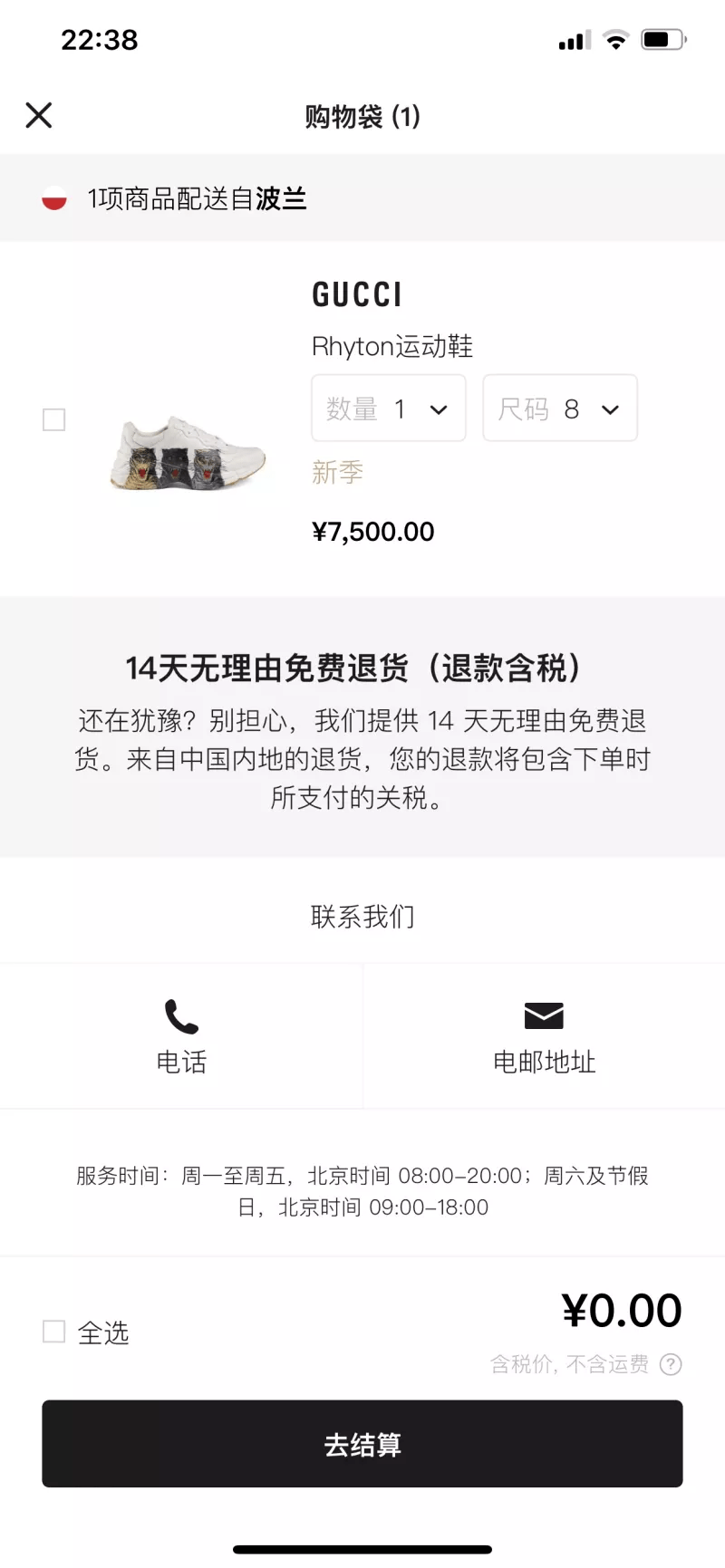Image resolution: width=725 pixels, height=1568 pixels.
Task: Close the shopping bag with the X
Action: coord(38,116)
